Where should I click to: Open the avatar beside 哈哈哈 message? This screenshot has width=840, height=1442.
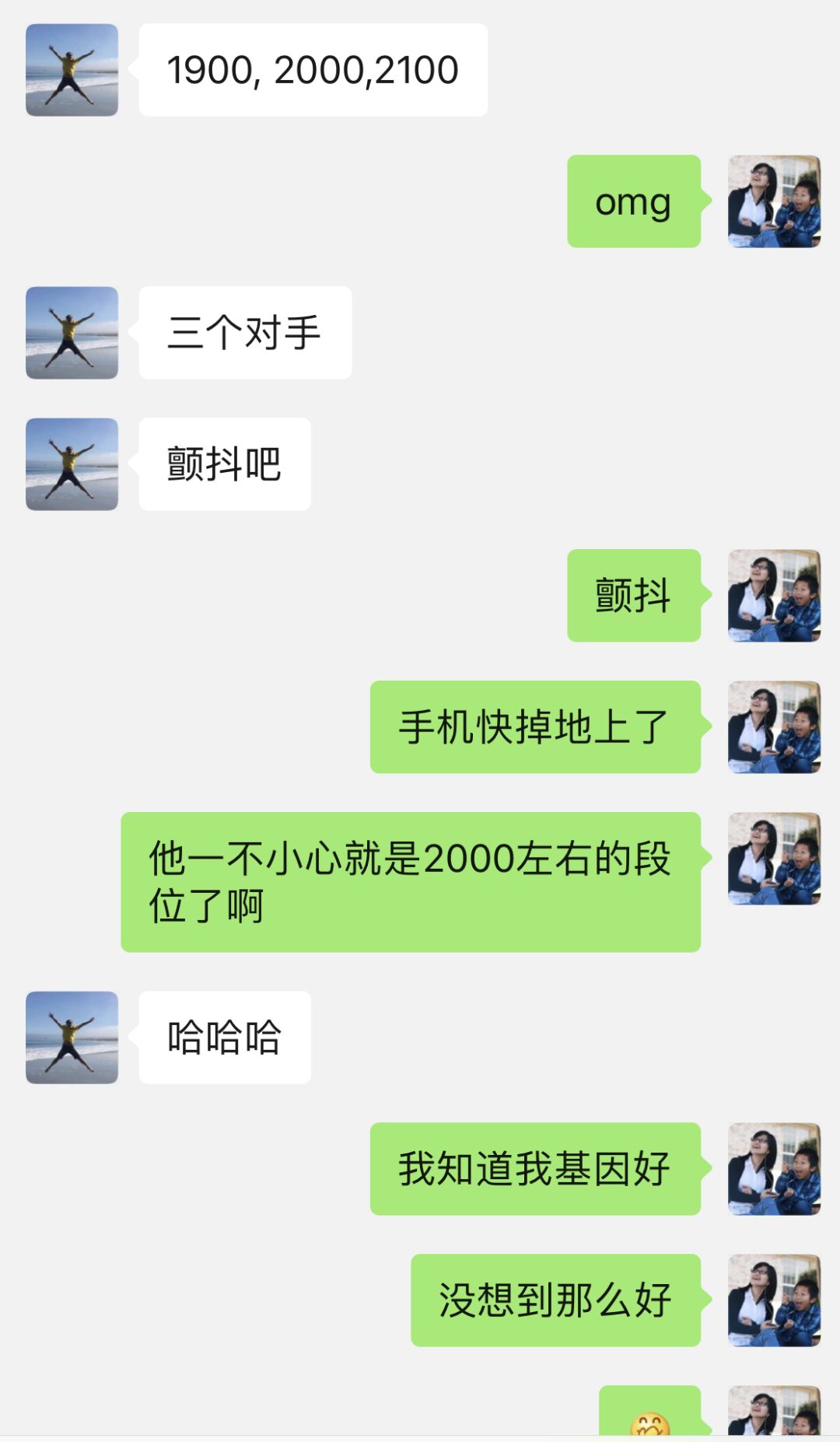click(x=72, y=1038)
